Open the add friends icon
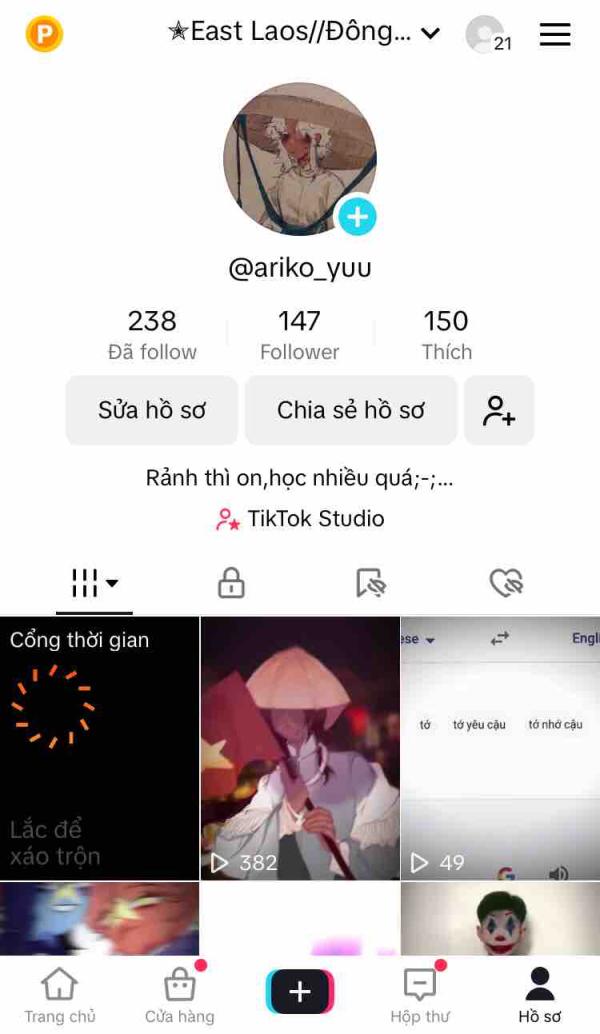Viewport: 600px width, 1034px height. coord(499,410)
